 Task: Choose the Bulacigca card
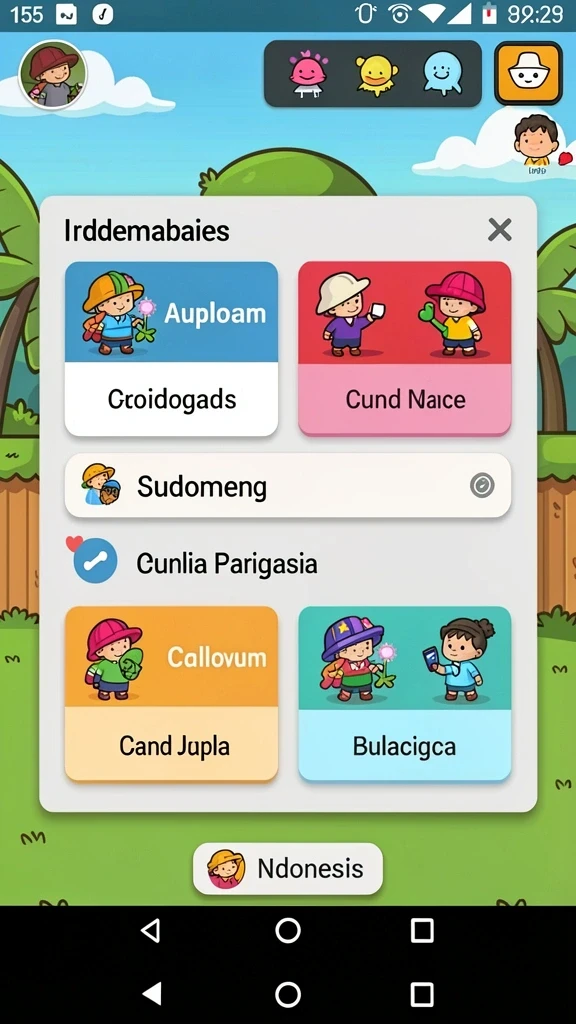[405, 694]
